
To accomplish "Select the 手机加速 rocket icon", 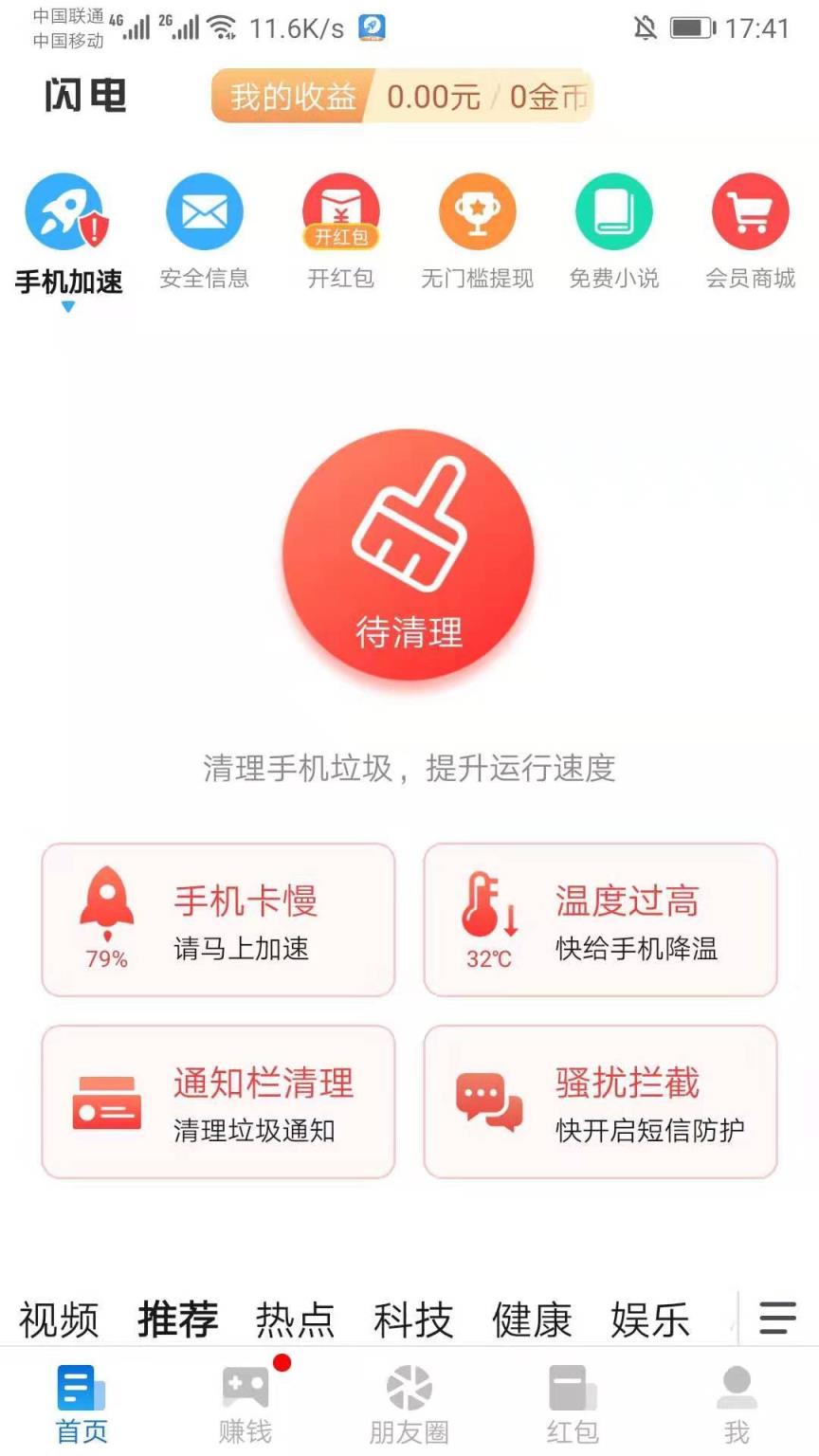I will (65, 211).
